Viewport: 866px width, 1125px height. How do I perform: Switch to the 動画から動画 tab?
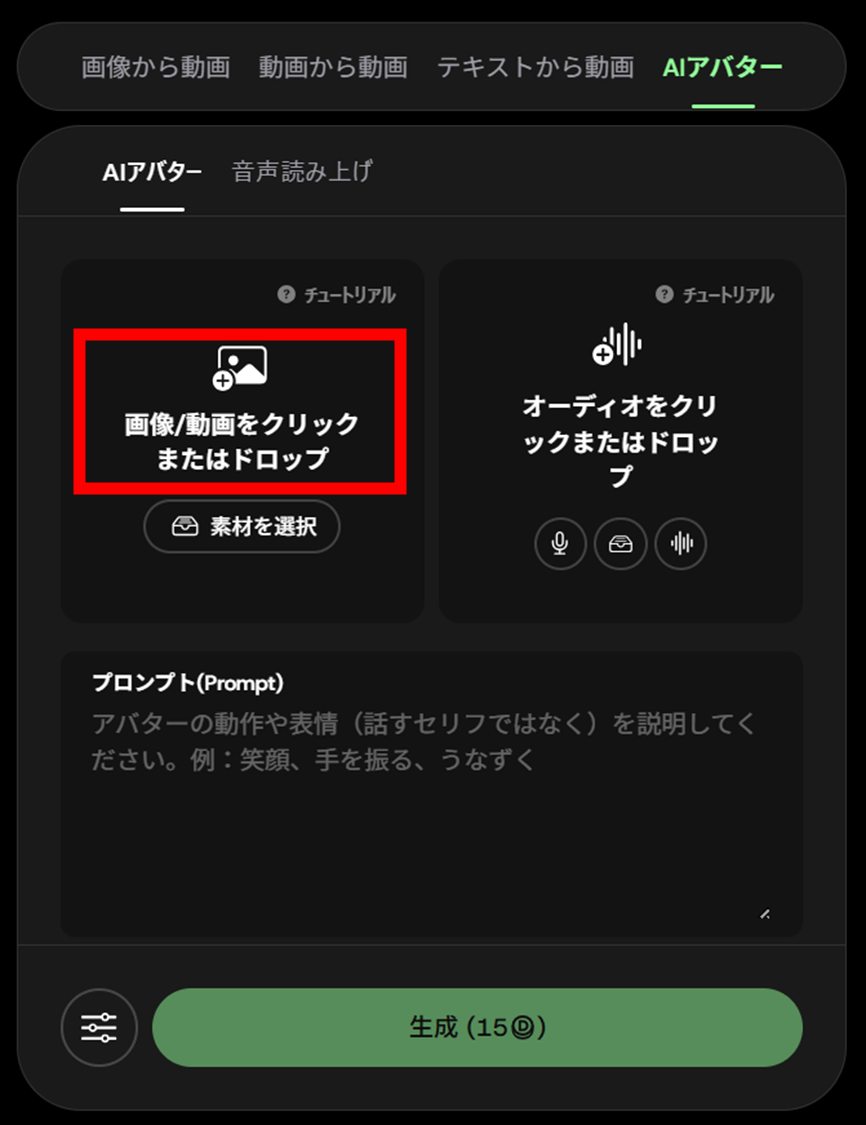(333, 68)
